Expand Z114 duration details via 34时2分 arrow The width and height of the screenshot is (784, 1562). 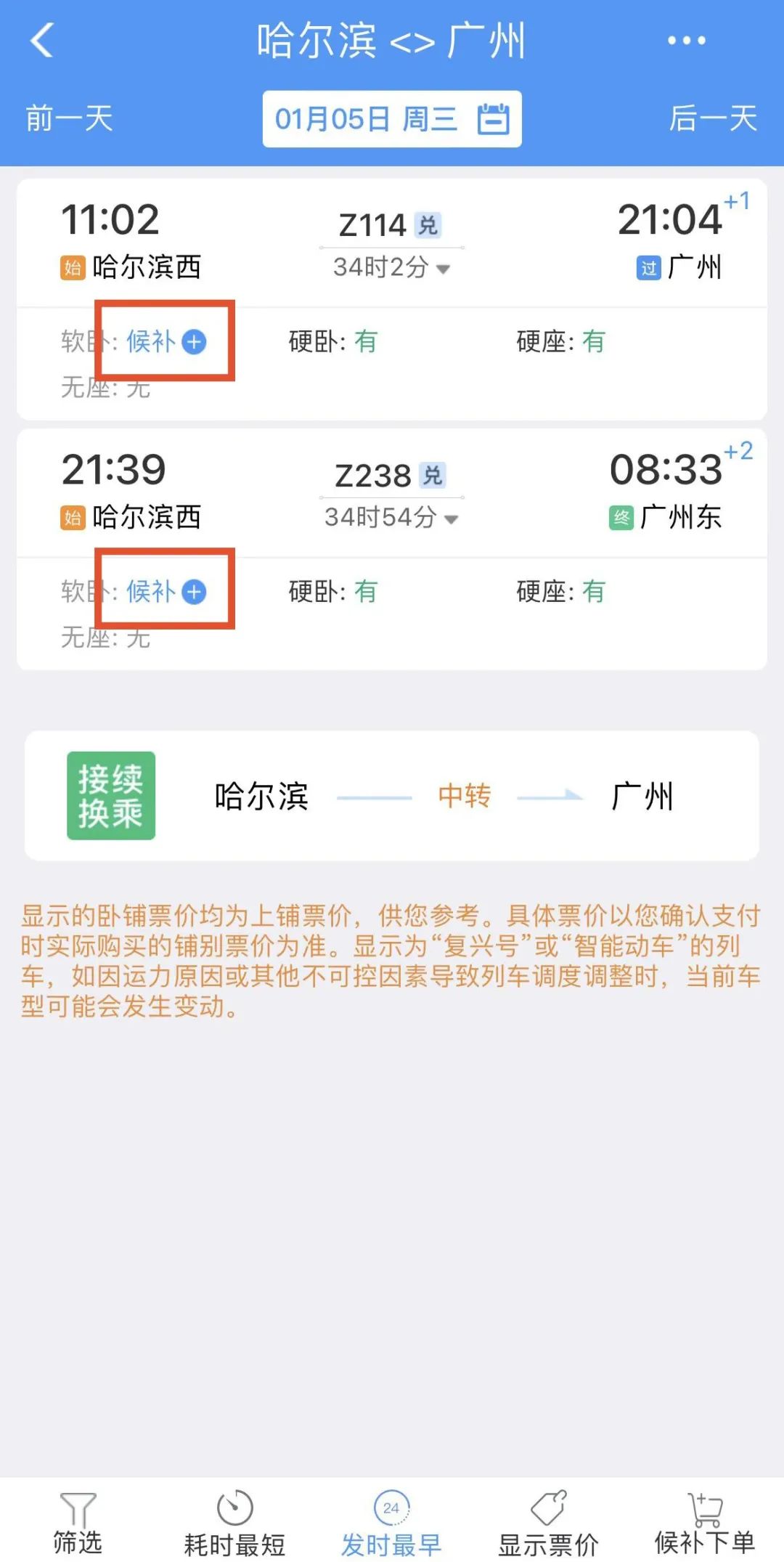(x=441, y=268)
